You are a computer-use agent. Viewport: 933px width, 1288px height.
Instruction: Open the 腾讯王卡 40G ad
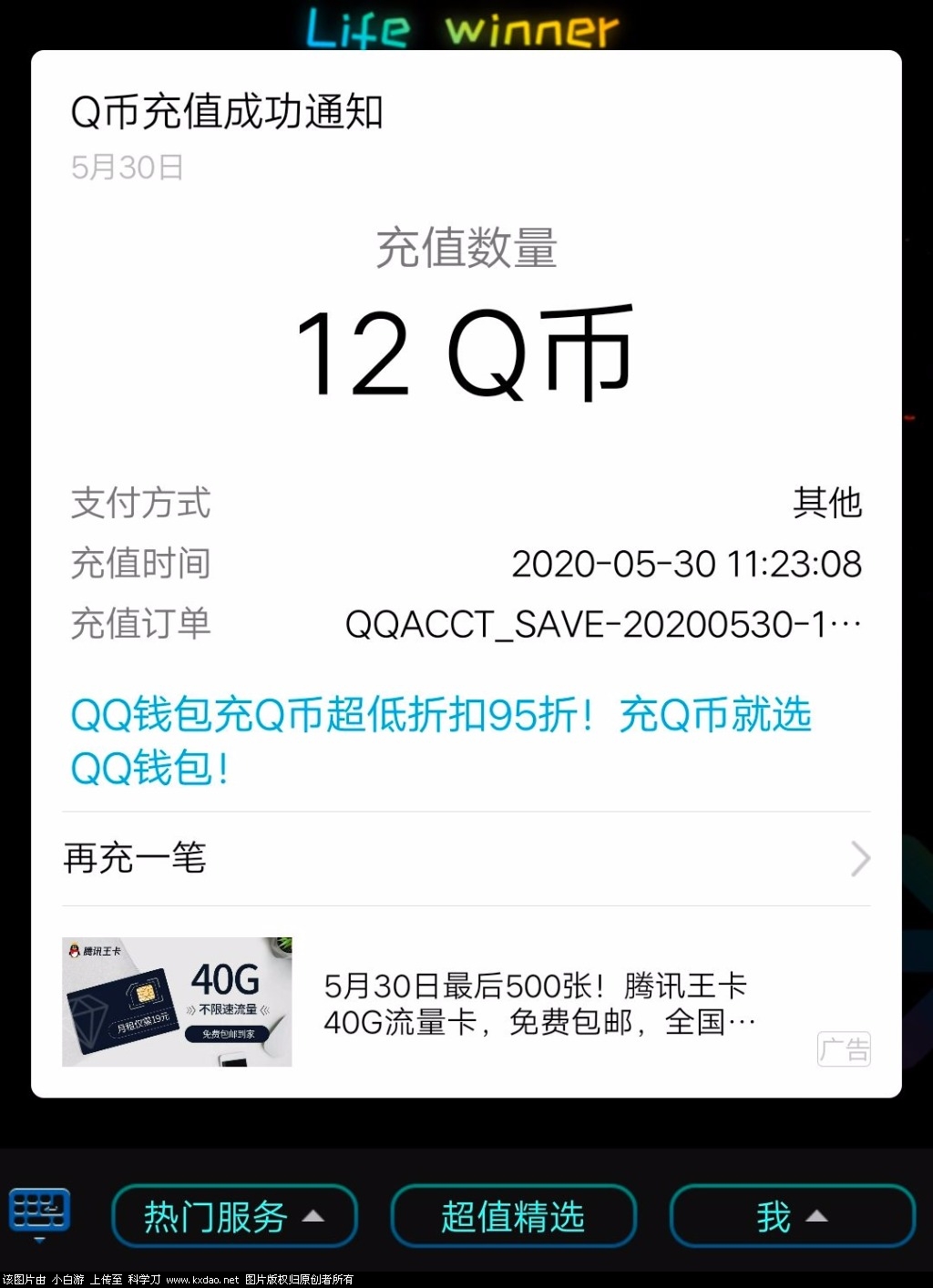(x=466, y=1003)
